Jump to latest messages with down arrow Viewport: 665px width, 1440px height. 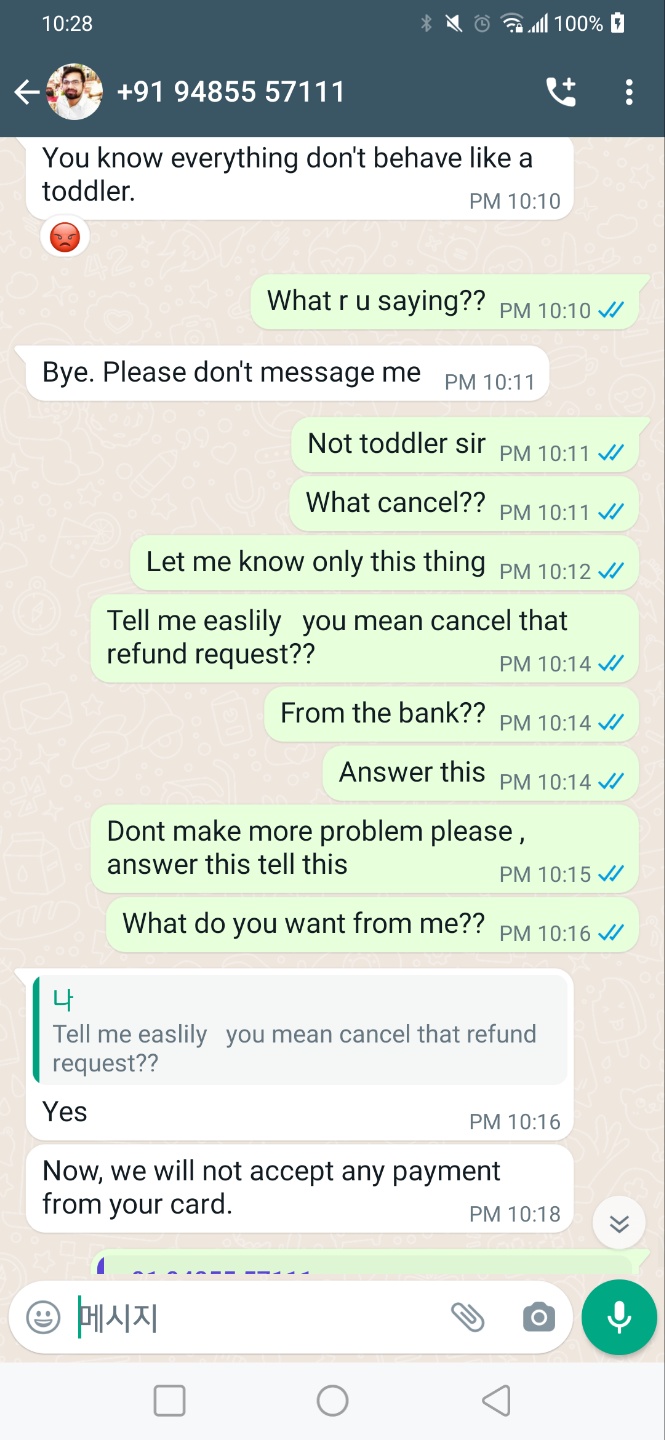[619, 1224]
